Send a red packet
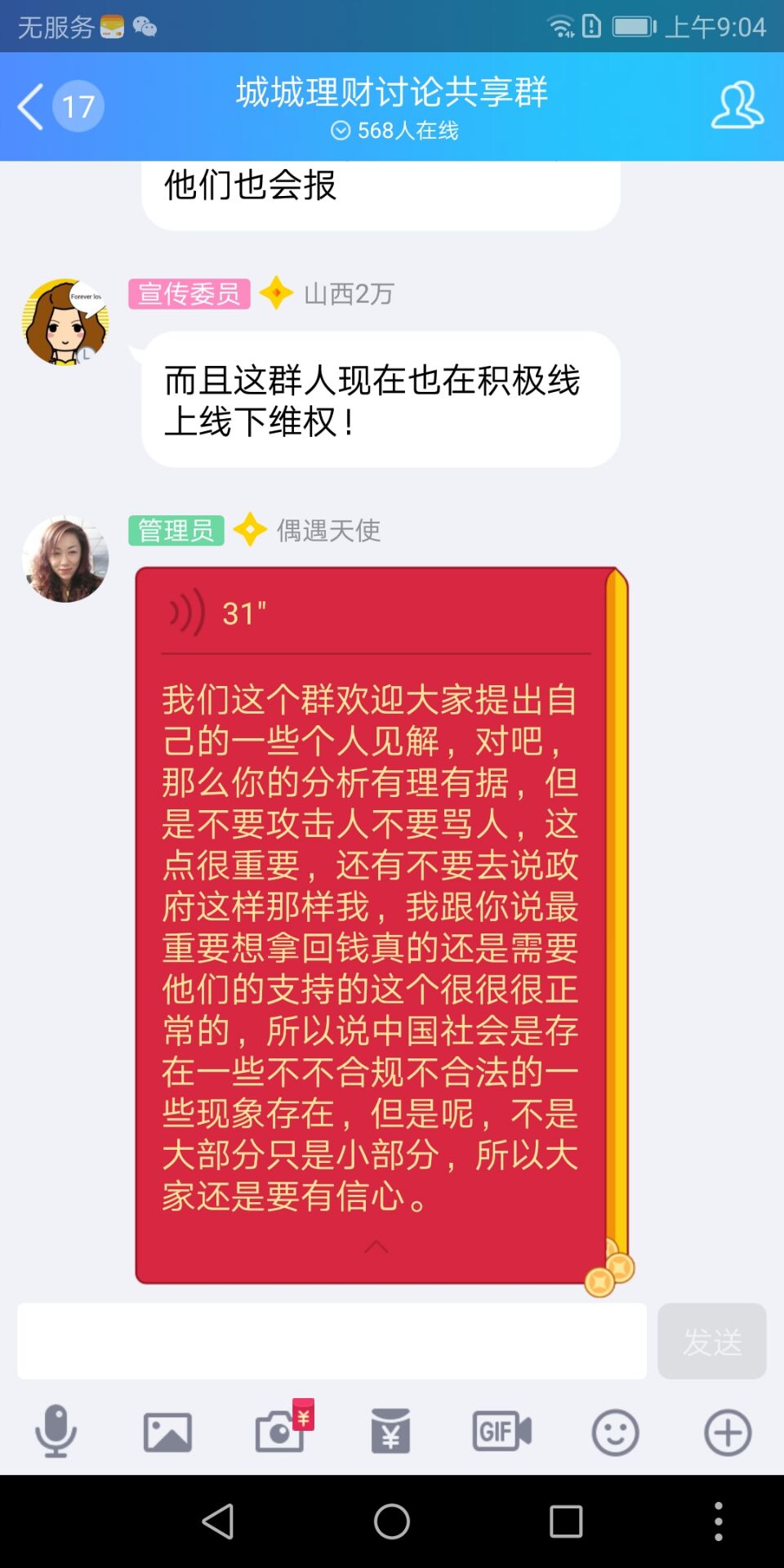This screenshot has width=784, height=1568. (x=390, y=1432)
